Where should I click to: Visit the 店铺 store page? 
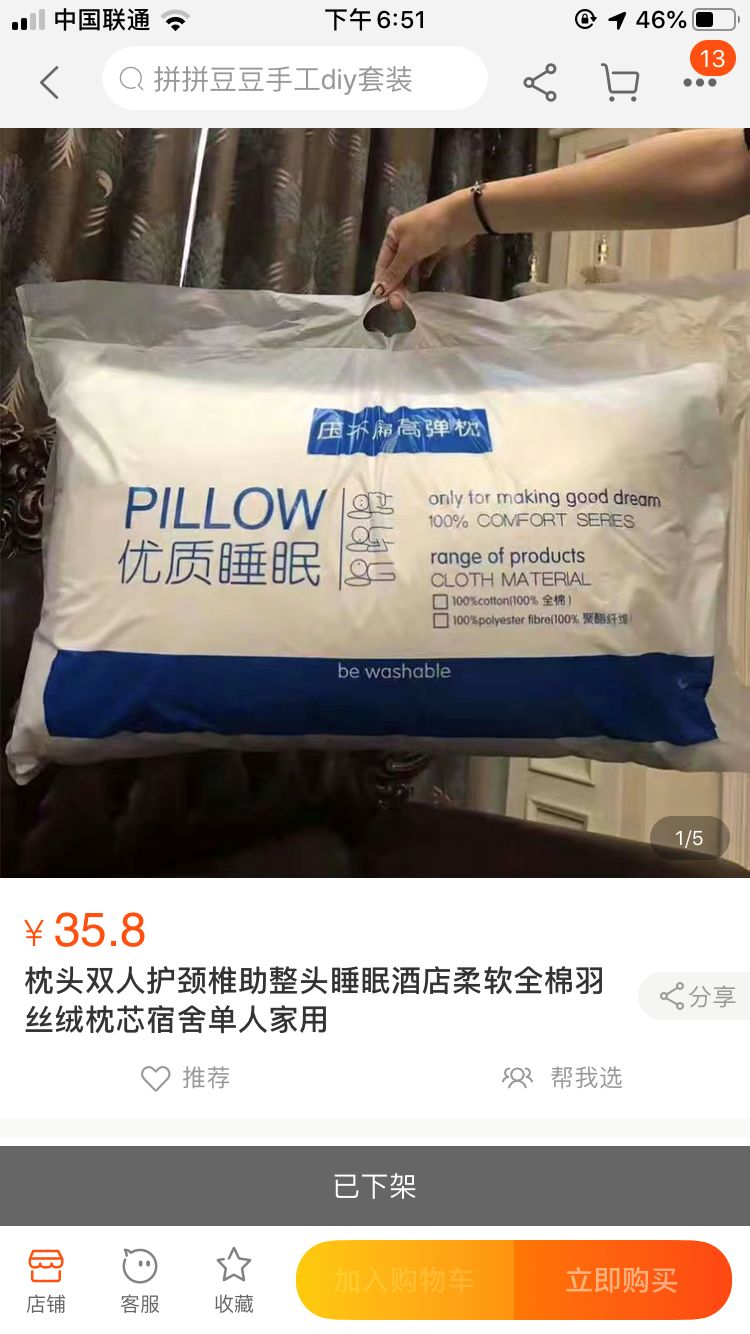46,1280
